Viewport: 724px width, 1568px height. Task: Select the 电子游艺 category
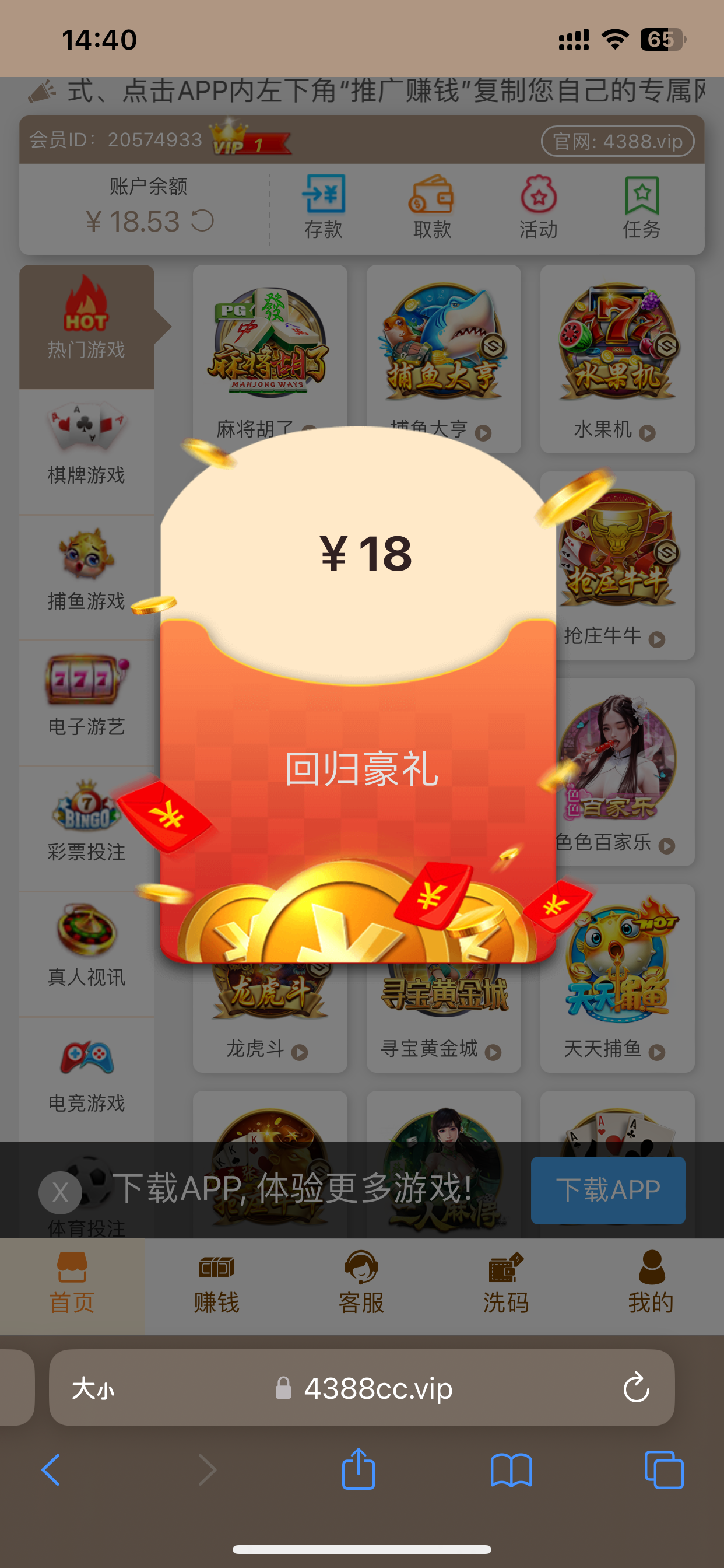tap(86, 702)
